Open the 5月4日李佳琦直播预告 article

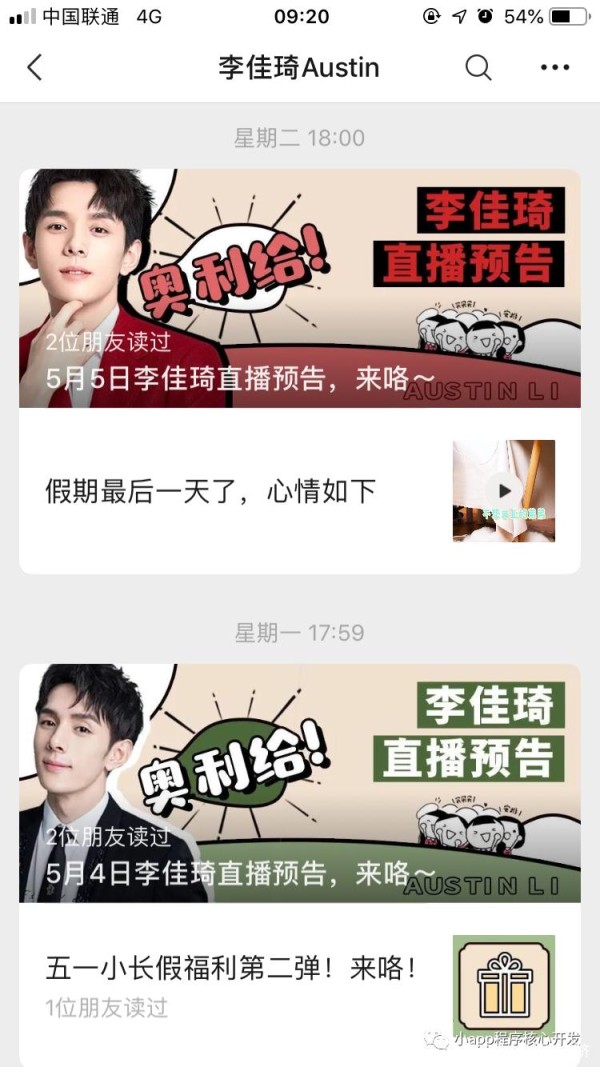pyautogui.click(x=299, y=783)
